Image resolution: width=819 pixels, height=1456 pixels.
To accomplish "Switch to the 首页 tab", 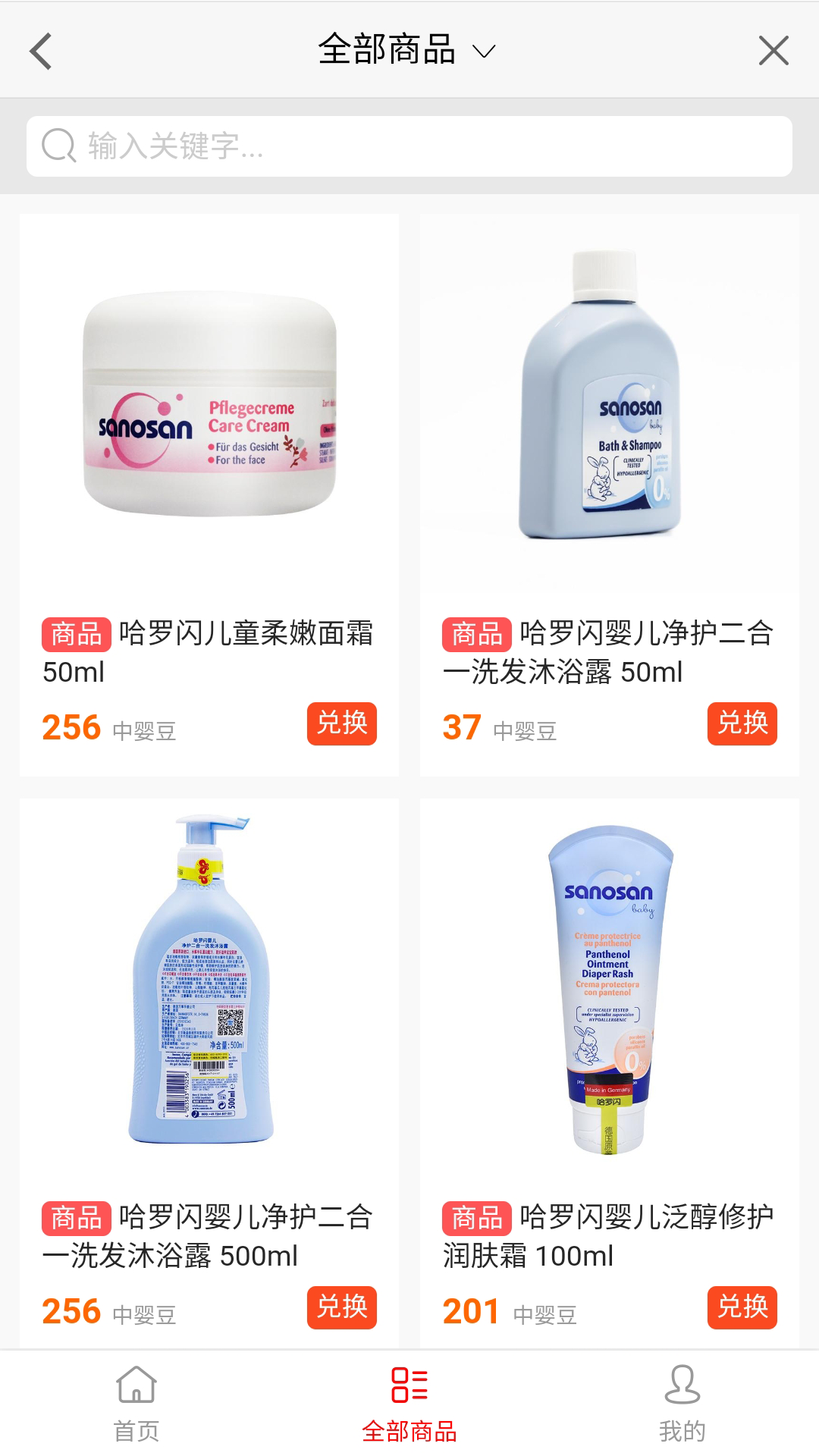I will coord(136,1403).
